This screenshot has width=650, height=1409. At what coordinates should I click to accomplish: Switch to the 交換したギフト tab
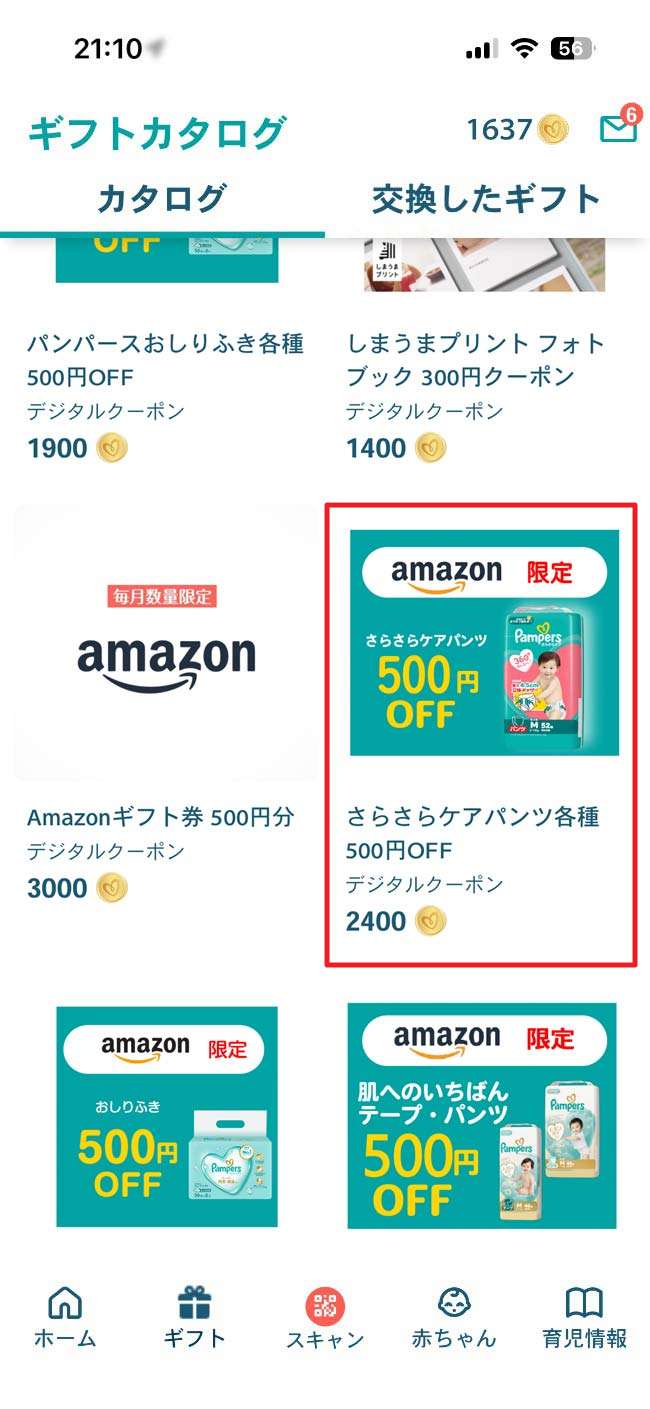(x=486, y=199)
